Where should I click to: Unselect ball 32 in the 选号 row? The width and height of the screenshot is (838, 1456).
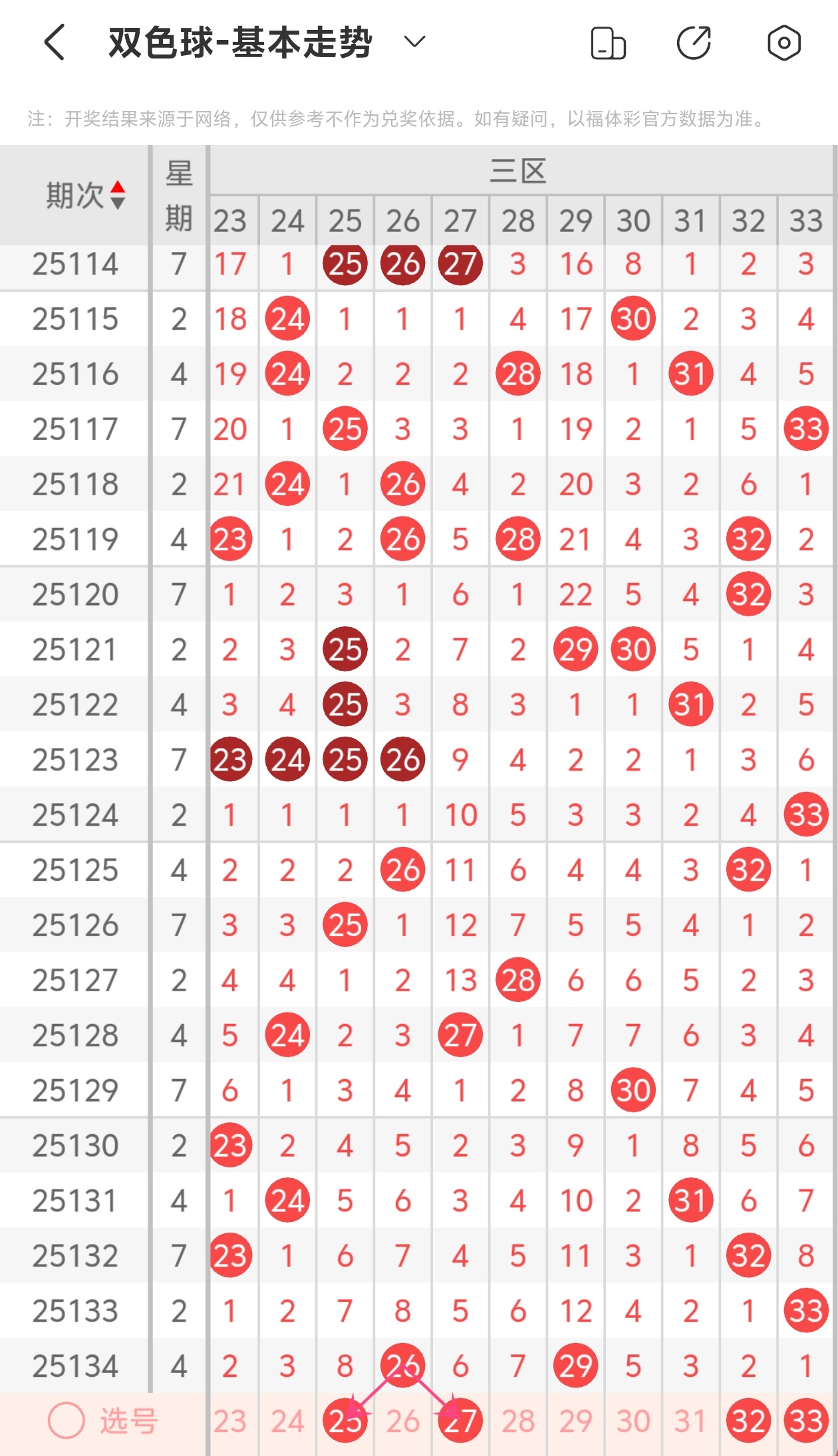[748, 1421]
